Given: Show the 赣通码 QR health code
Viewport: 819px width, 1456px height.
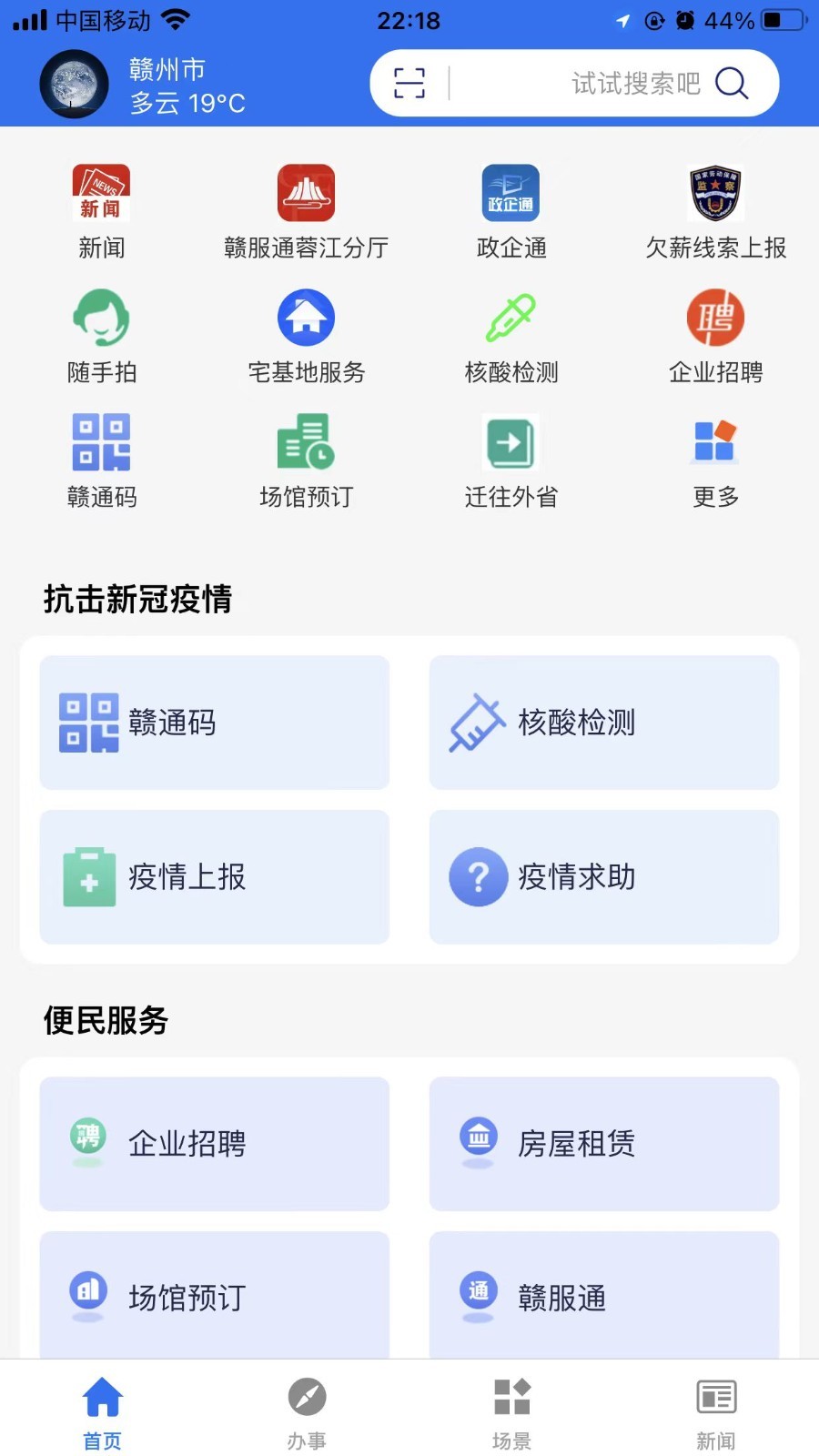Looking at the screenshot, I should pos(101,460).
